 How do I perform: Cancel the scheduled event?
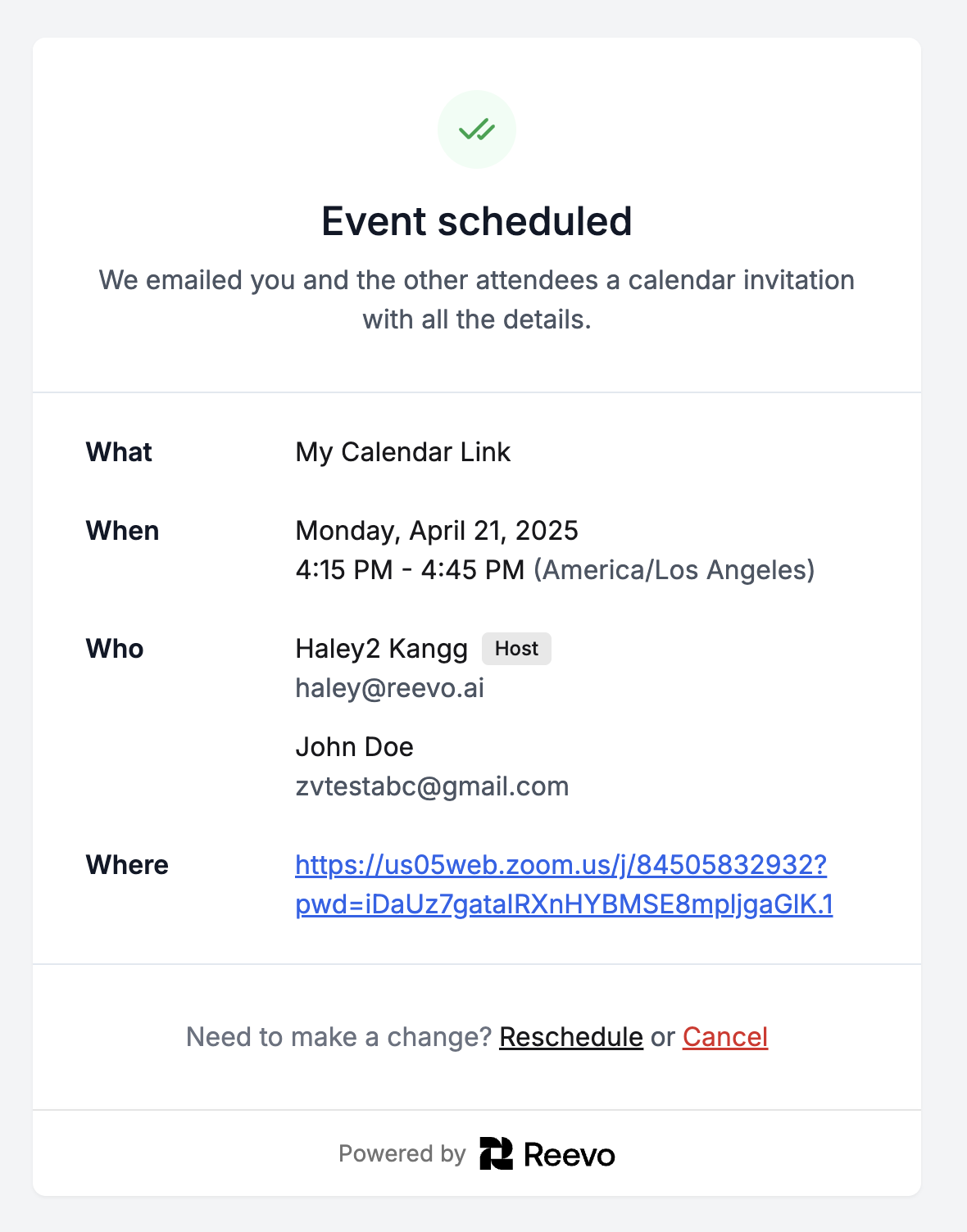[x=724, y=1037]
